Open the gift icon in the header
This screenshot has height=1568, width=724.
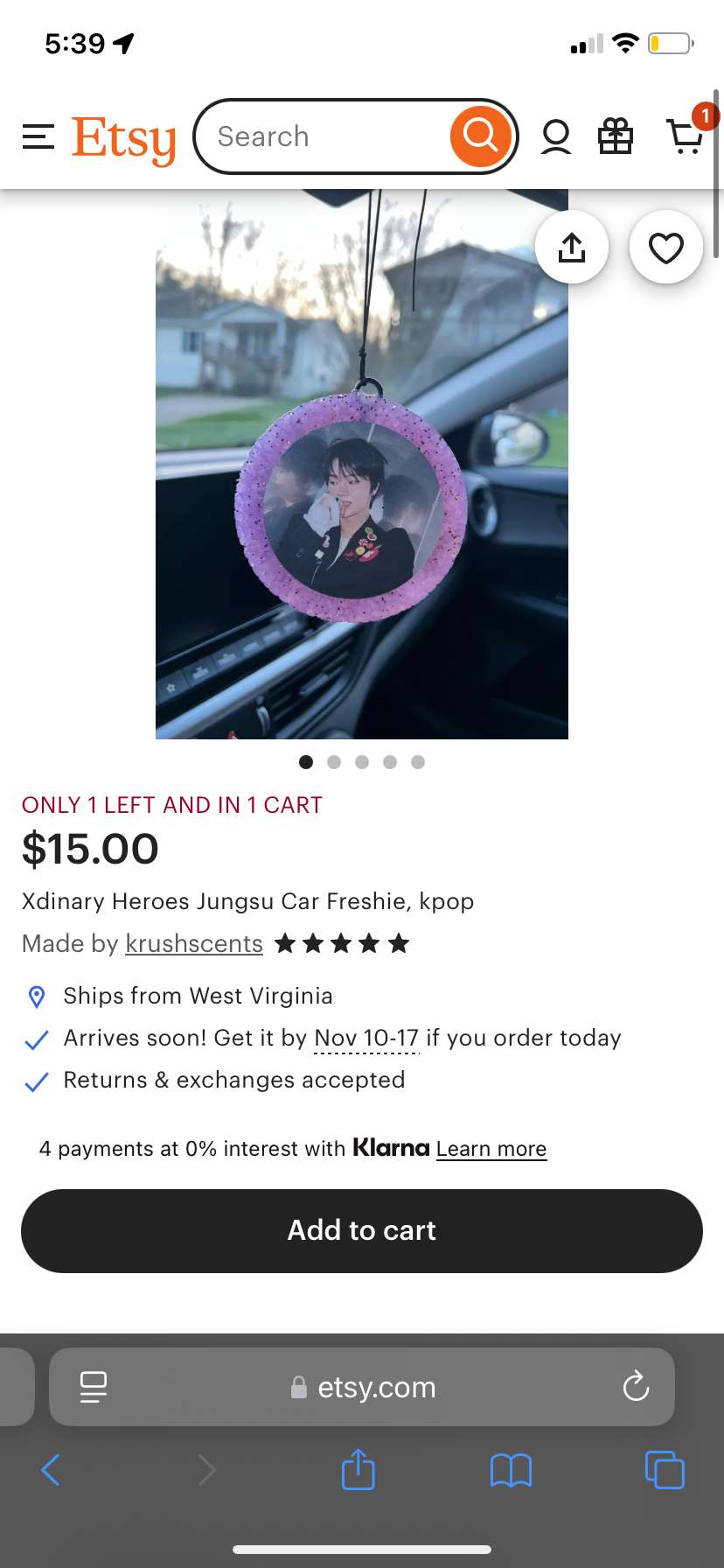(x=616, y=136)
